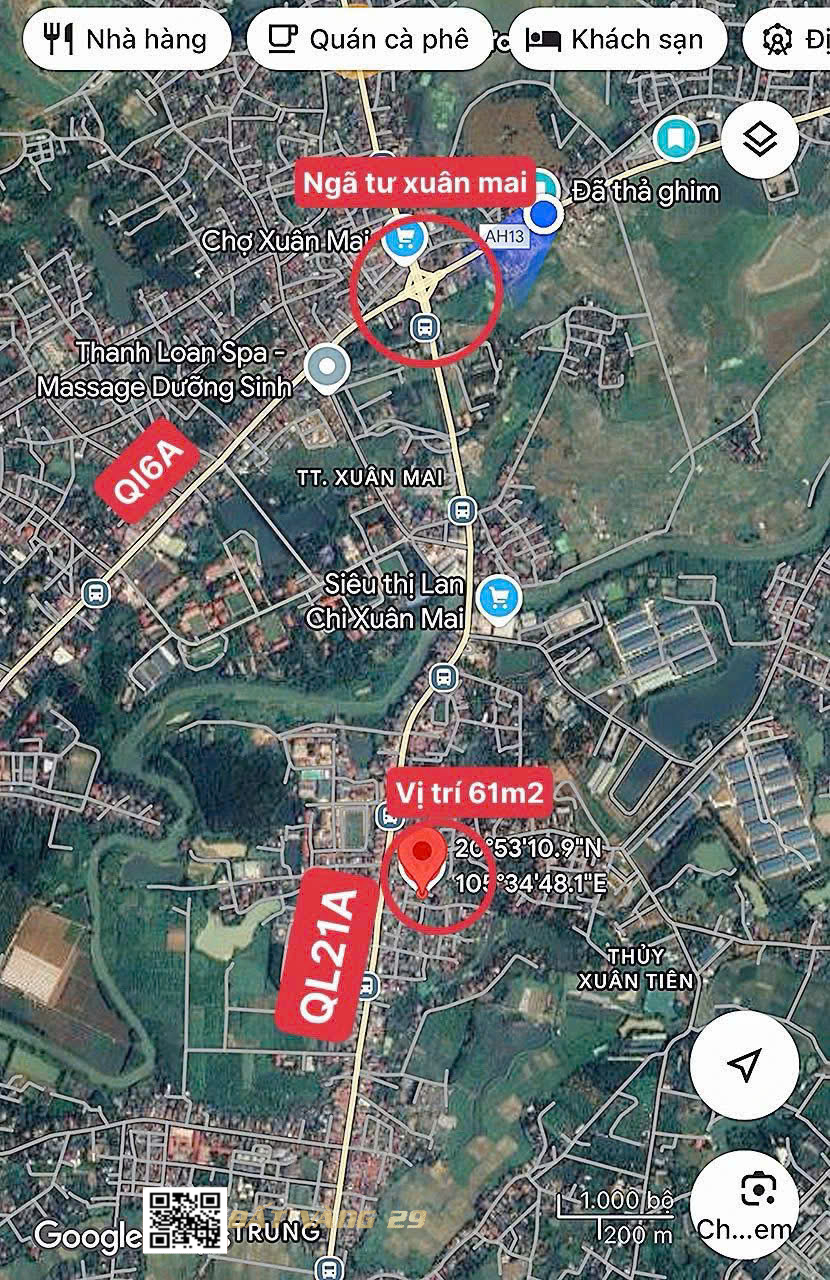This screenshot has width=830, height=1280.
Task: Filter the map by Quán cà phê
Action: tap(369, 40)
